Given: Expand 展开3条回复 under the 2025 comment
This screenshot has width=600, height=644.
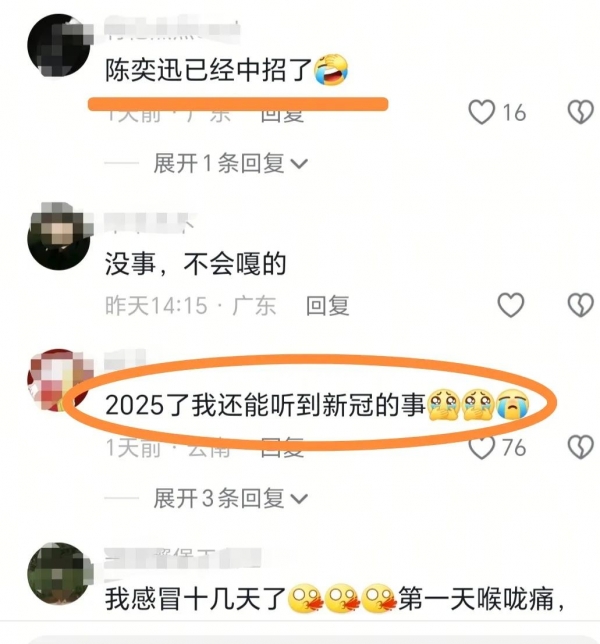Looking at the screenshot, I should coord(229,496).
